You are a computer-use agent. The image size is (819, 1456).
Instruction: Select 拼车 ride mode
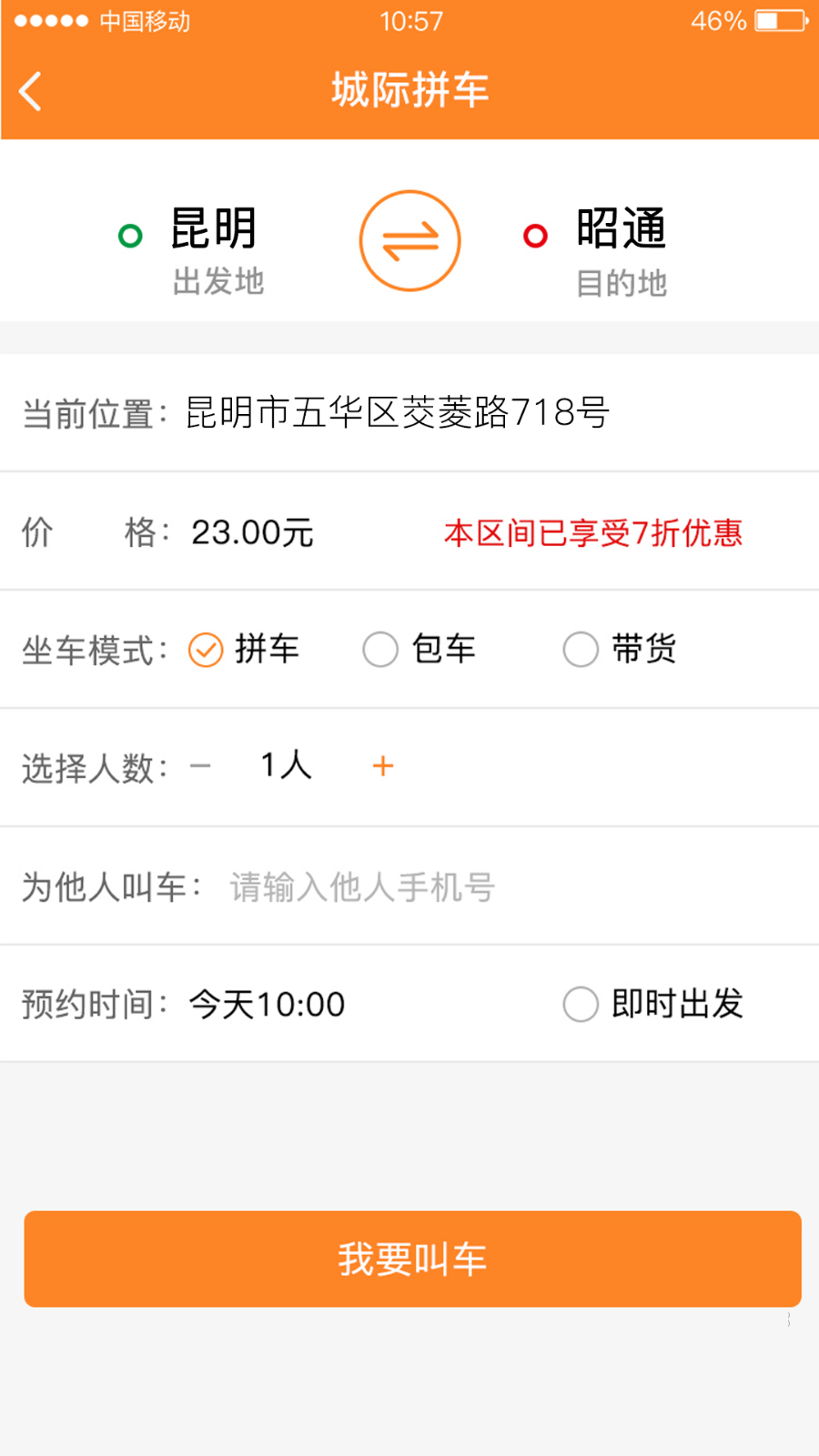pos(207,650)
